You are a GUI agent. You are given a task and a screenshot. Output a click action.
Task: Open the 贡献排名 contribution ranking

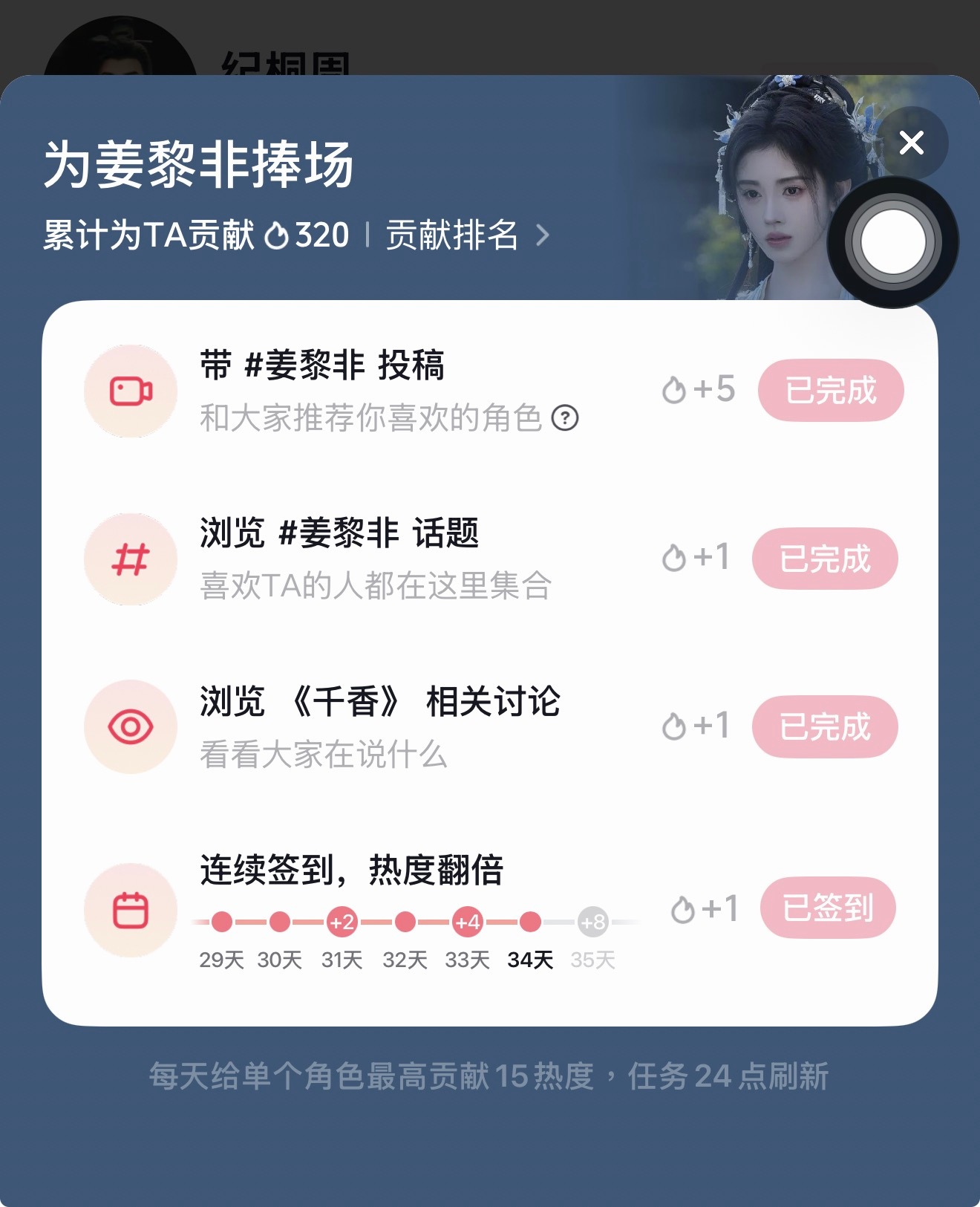(x=468, y=235)
